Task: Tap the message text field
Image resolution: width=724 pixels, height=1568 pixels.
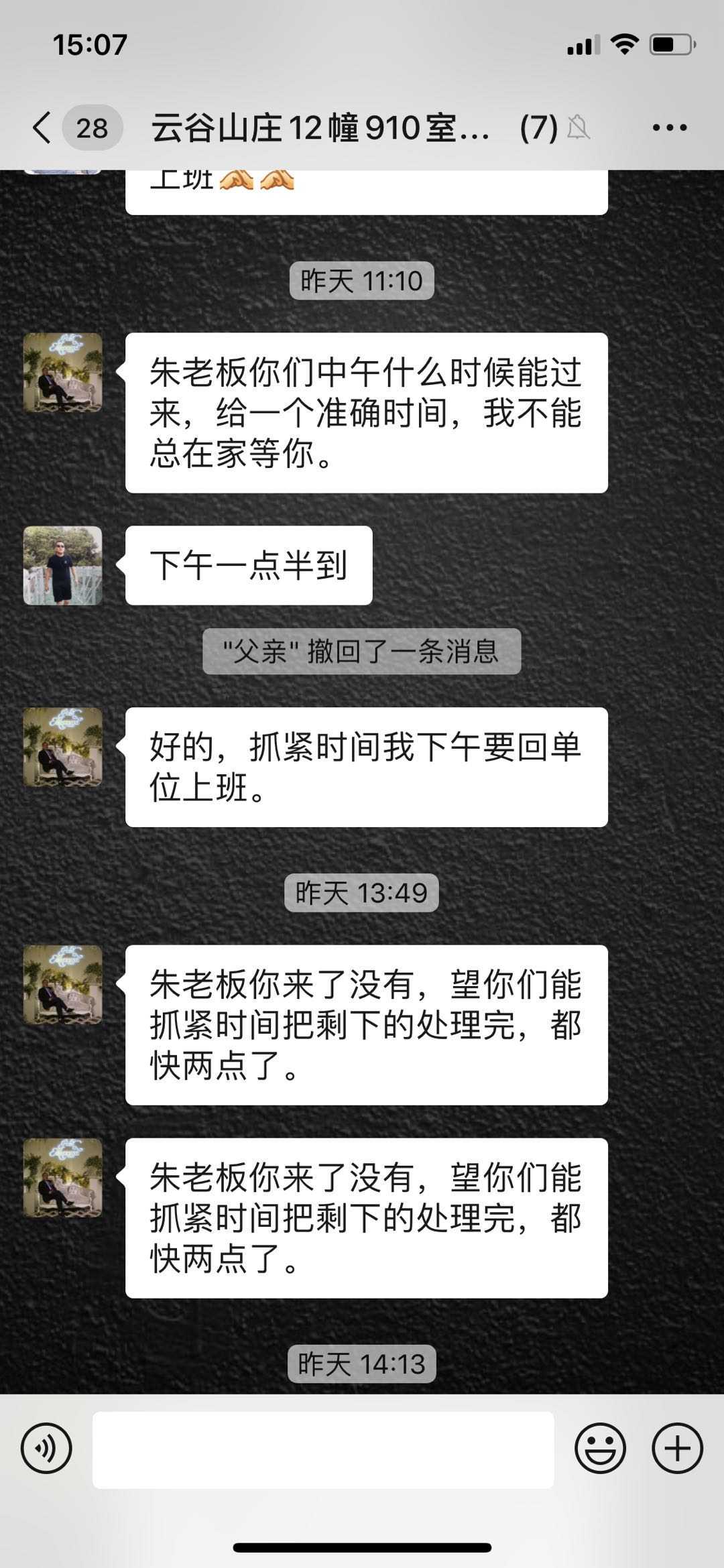Action: tap(323, 1449)
